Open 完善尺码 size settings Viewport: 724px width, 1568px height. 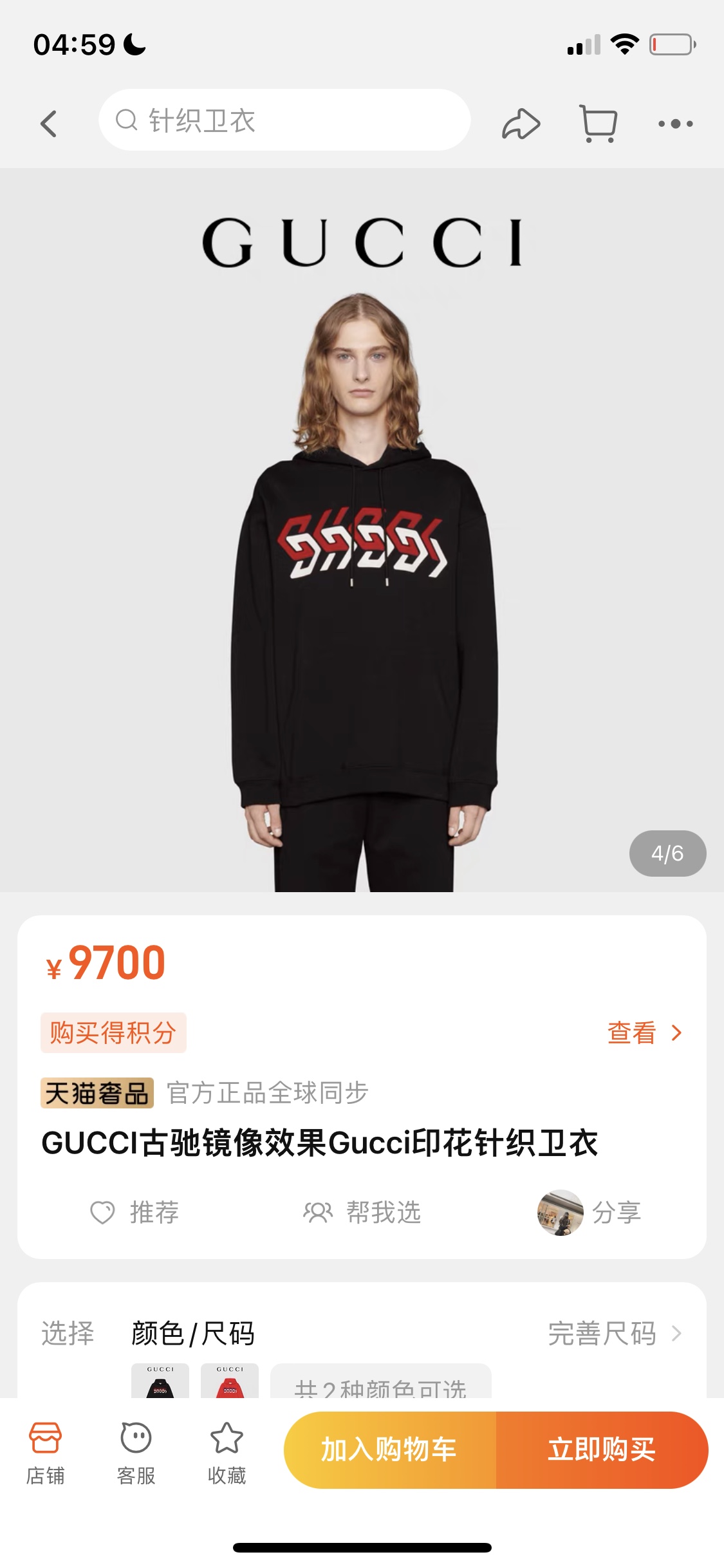(613, 1333)
